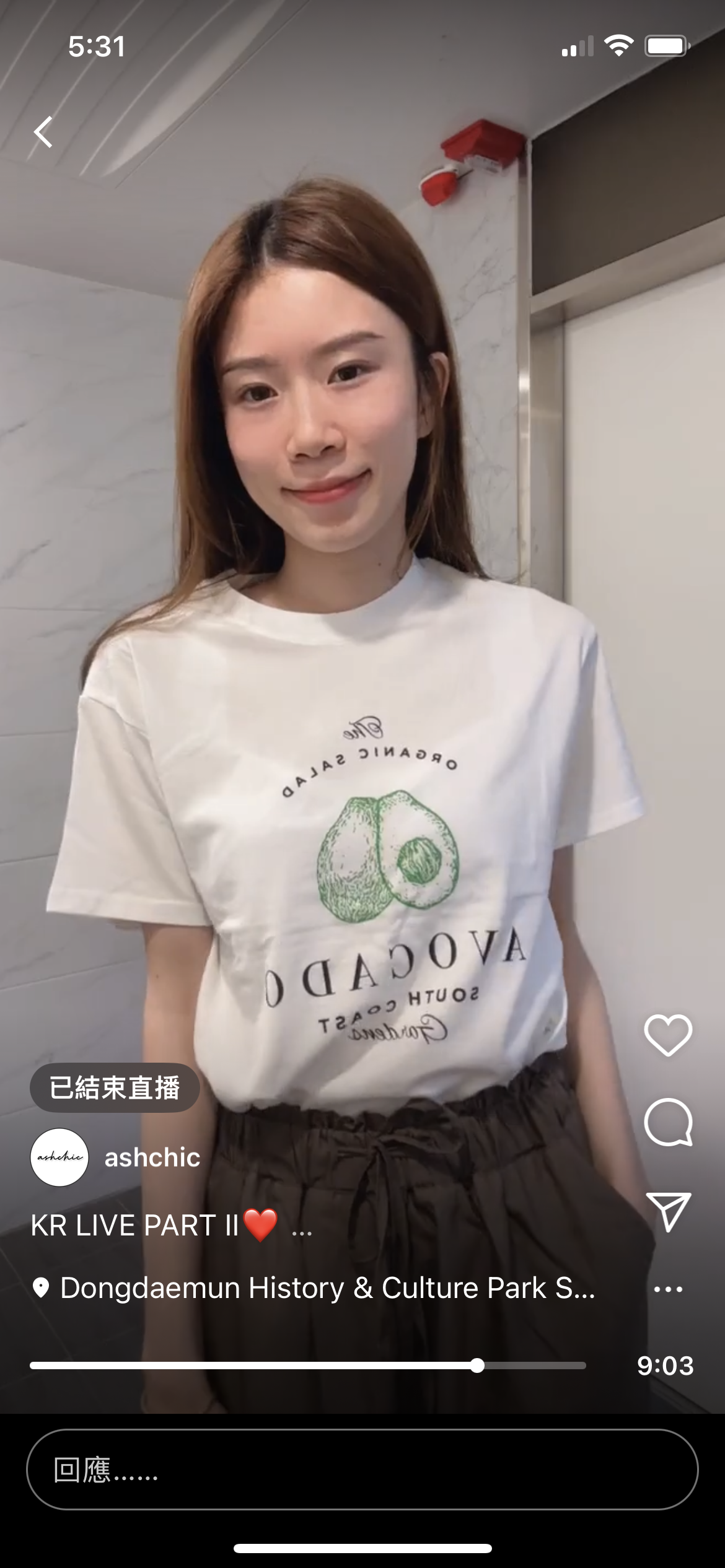The image size is (725, 1568).
Task: Expand the KR LIVE PART II caption
Action: click(302, 1226)
